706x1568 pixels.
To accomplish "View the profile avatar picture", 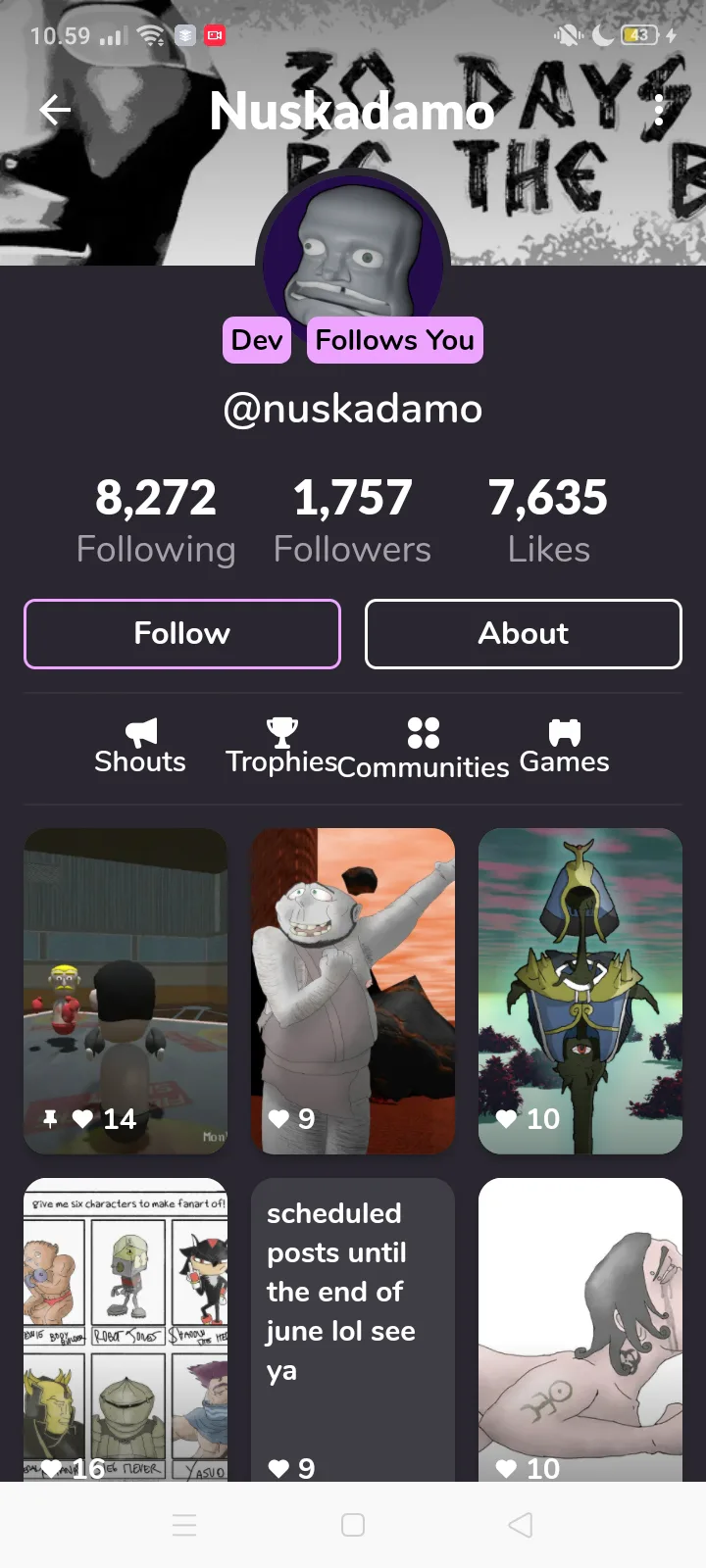I will pyautogui.click(x=353, y=257).
